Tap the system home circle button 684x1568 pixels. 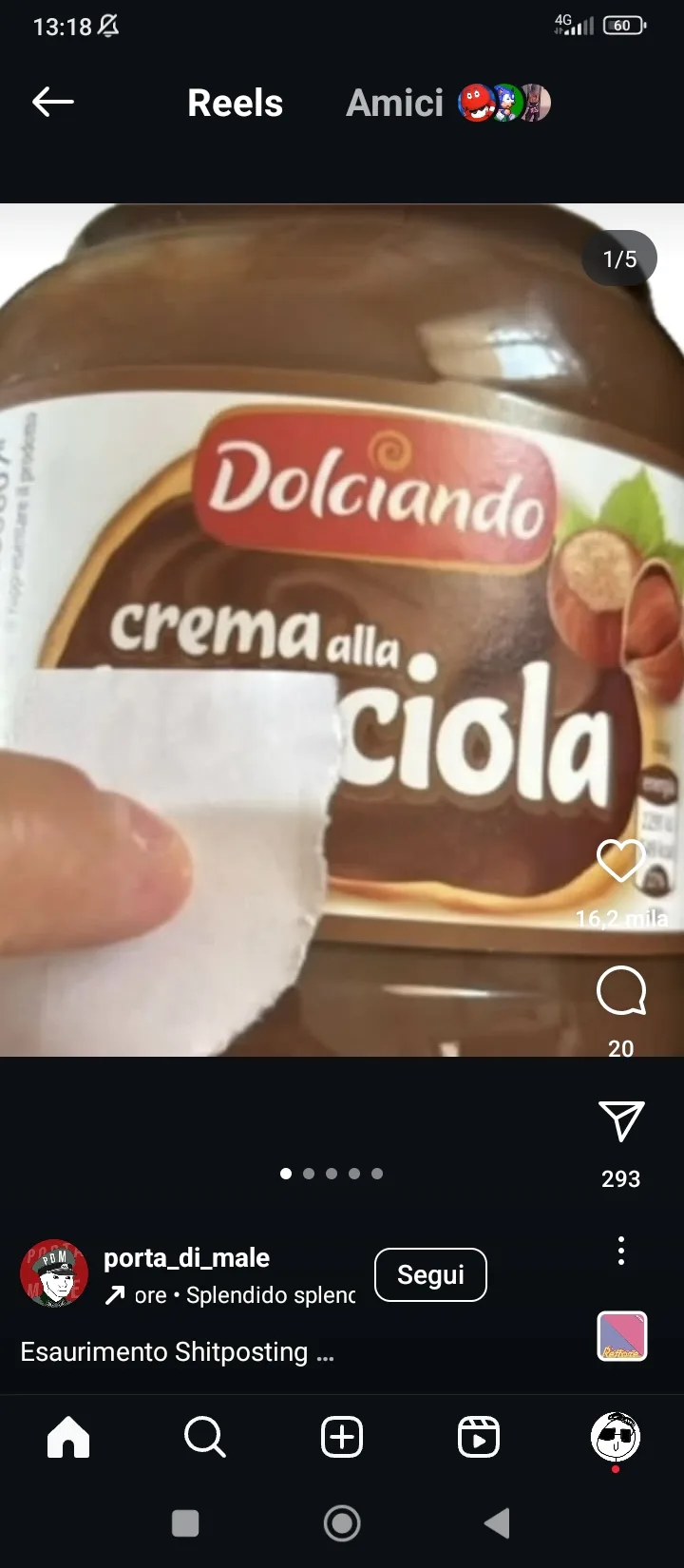click(342, 1523)
